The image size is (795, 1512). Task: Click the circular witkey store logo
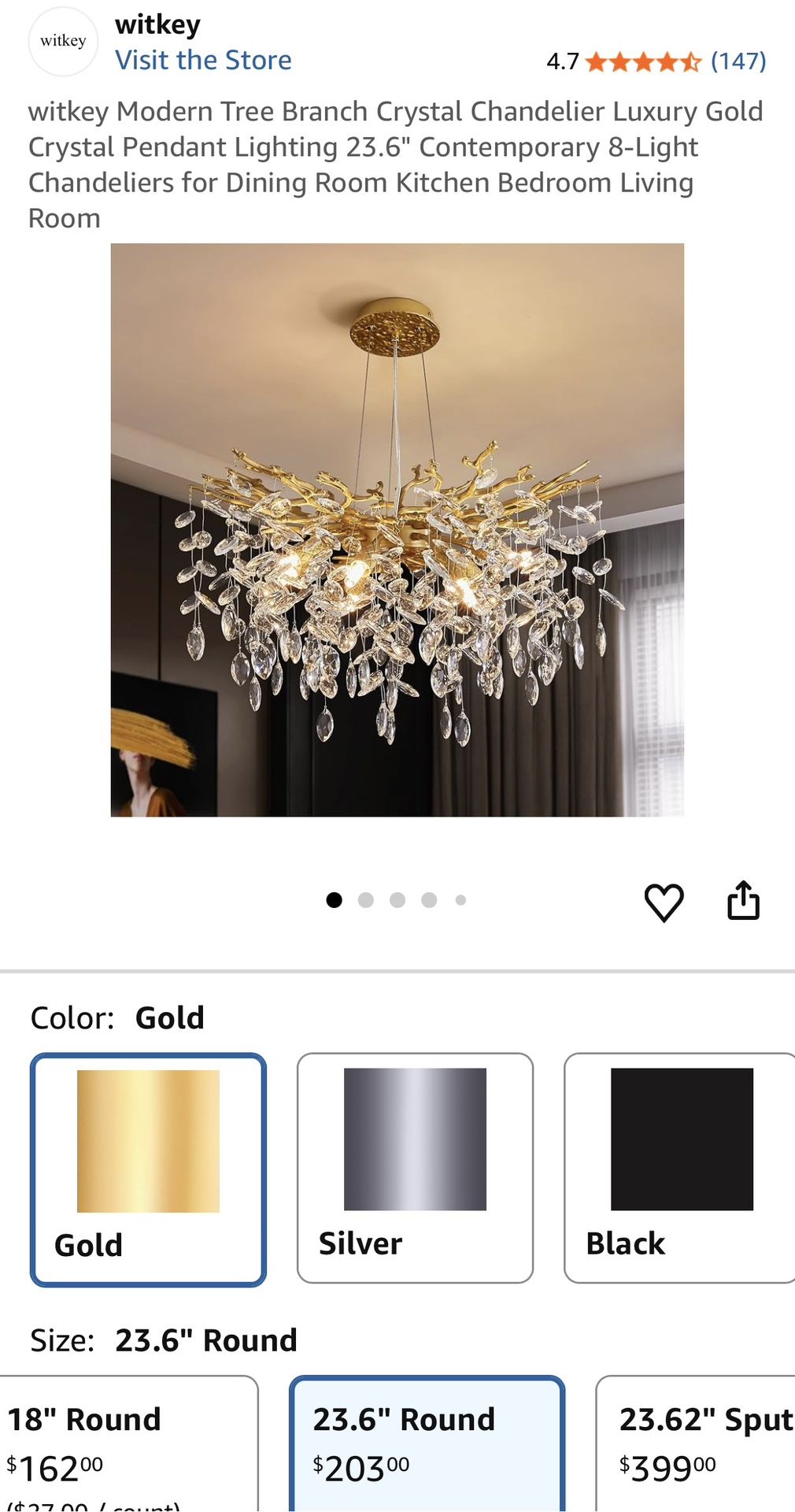point(62,41)
